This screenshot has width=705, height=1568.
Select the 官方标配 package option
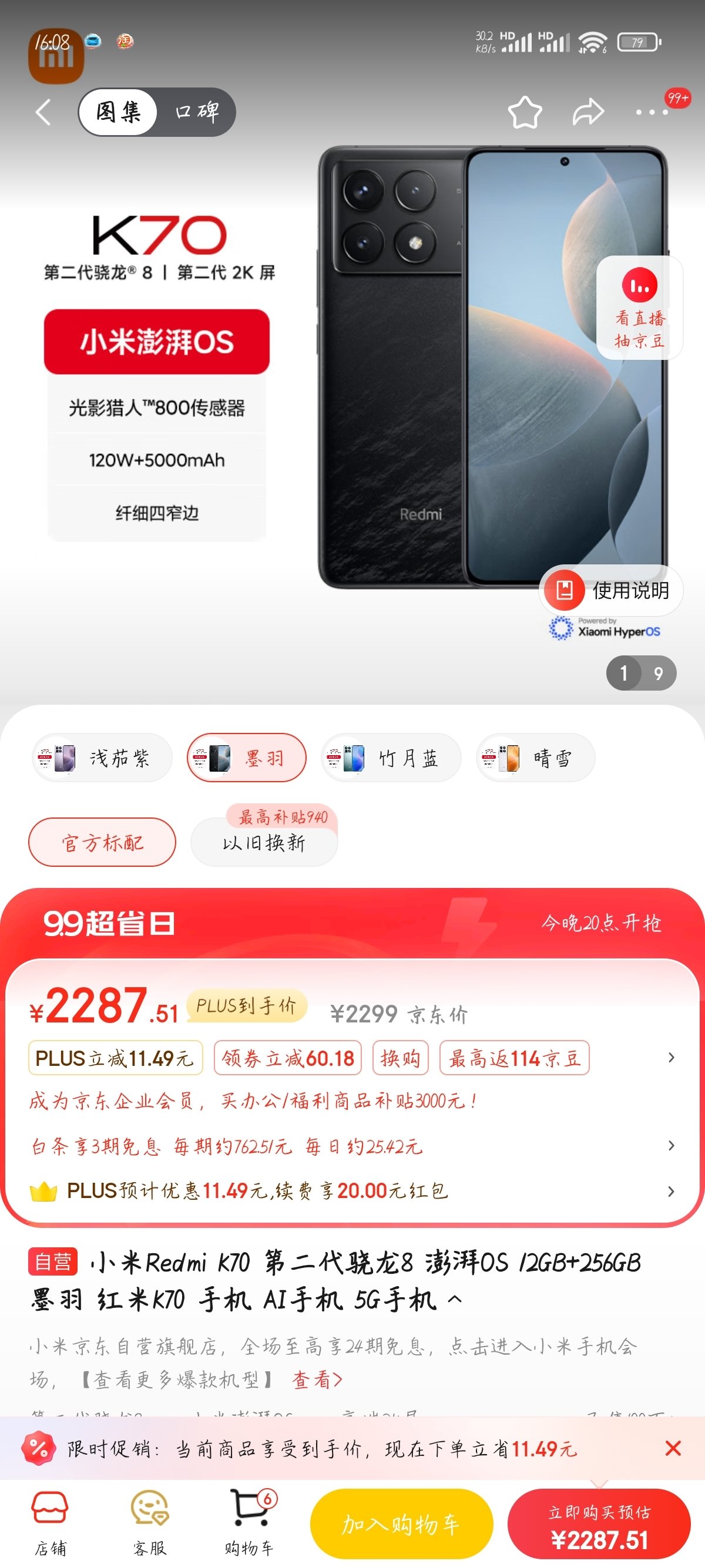[x=102, y=843]
